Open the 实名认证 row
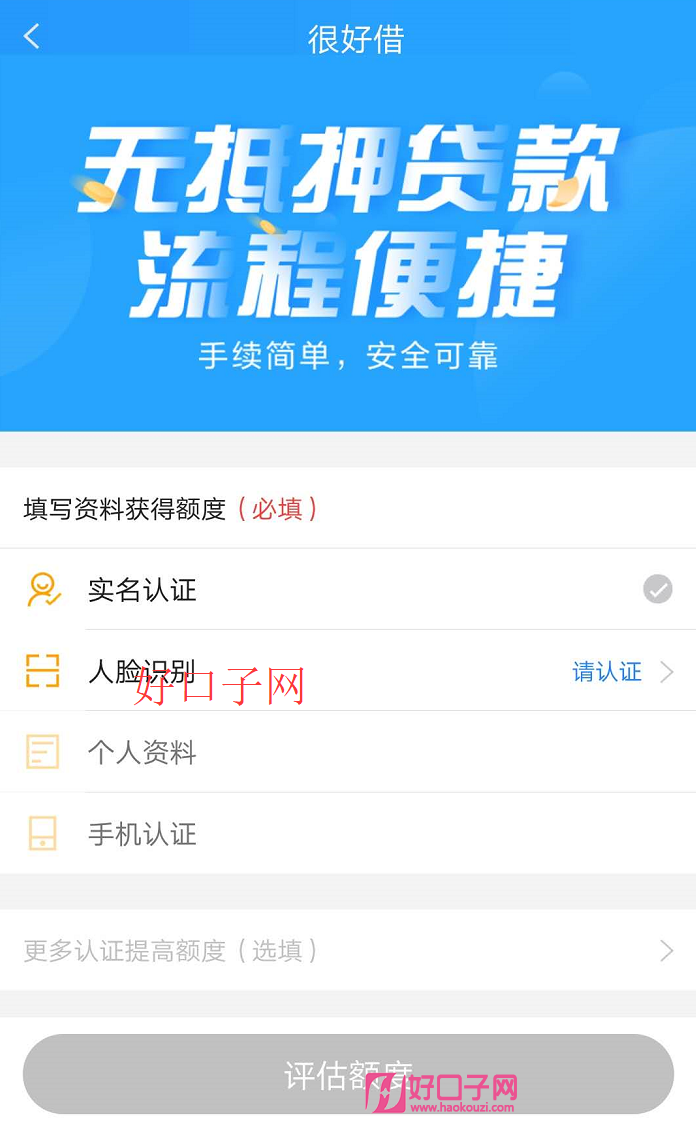 coord(348,589)
